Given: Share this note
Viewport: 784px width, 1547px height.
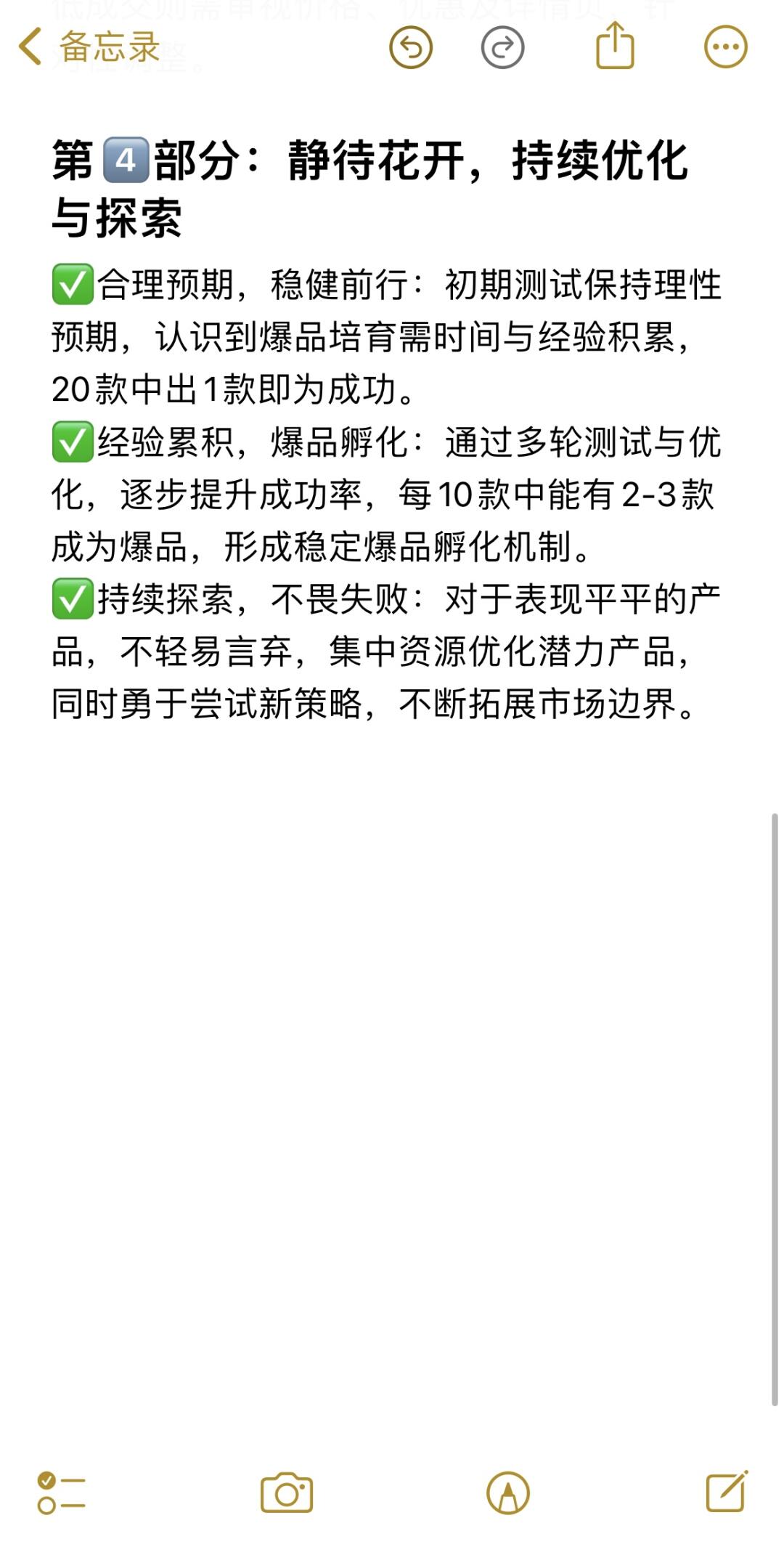Looking at the screenshot, I should [x=615, y=46].
